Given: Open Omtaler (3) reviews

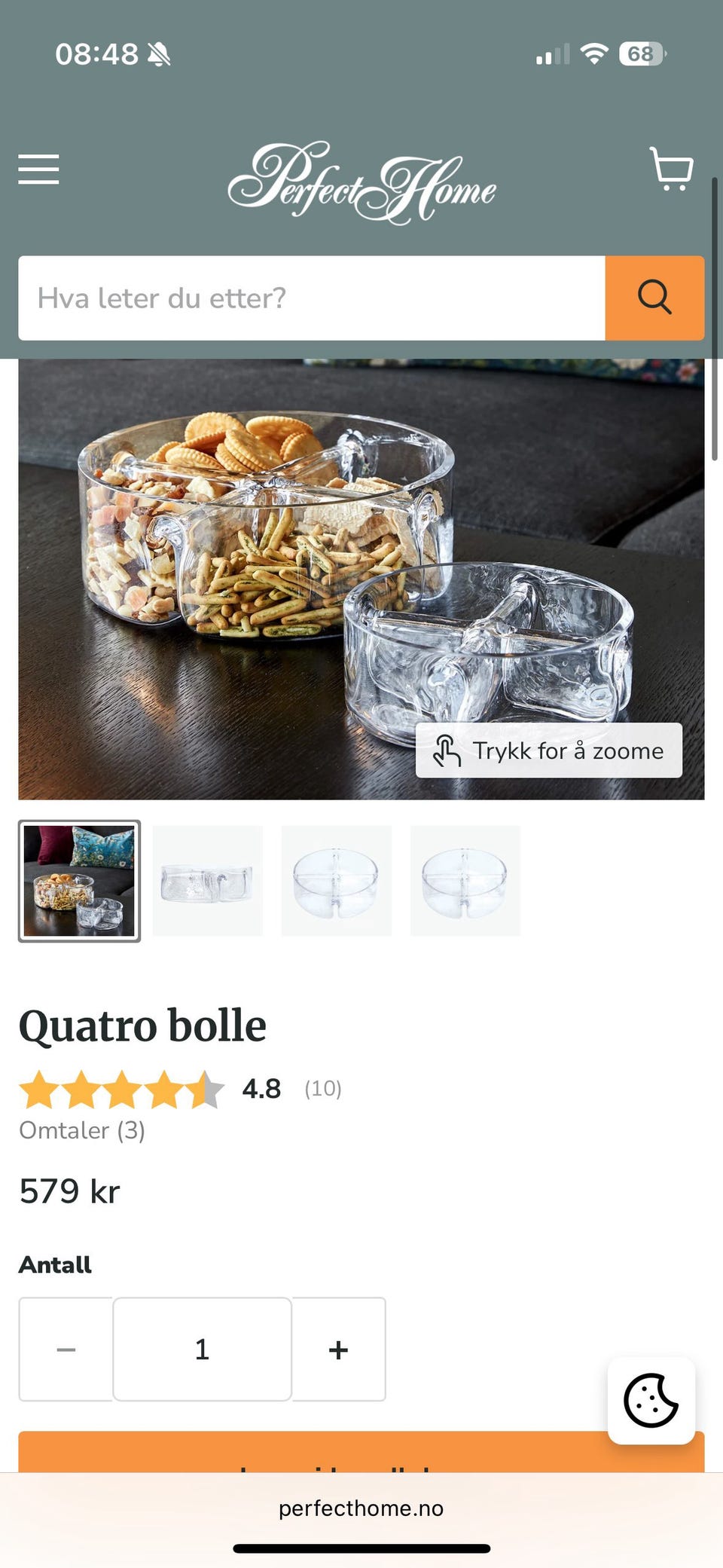Looking at the screenshot, I should 81,1130.
